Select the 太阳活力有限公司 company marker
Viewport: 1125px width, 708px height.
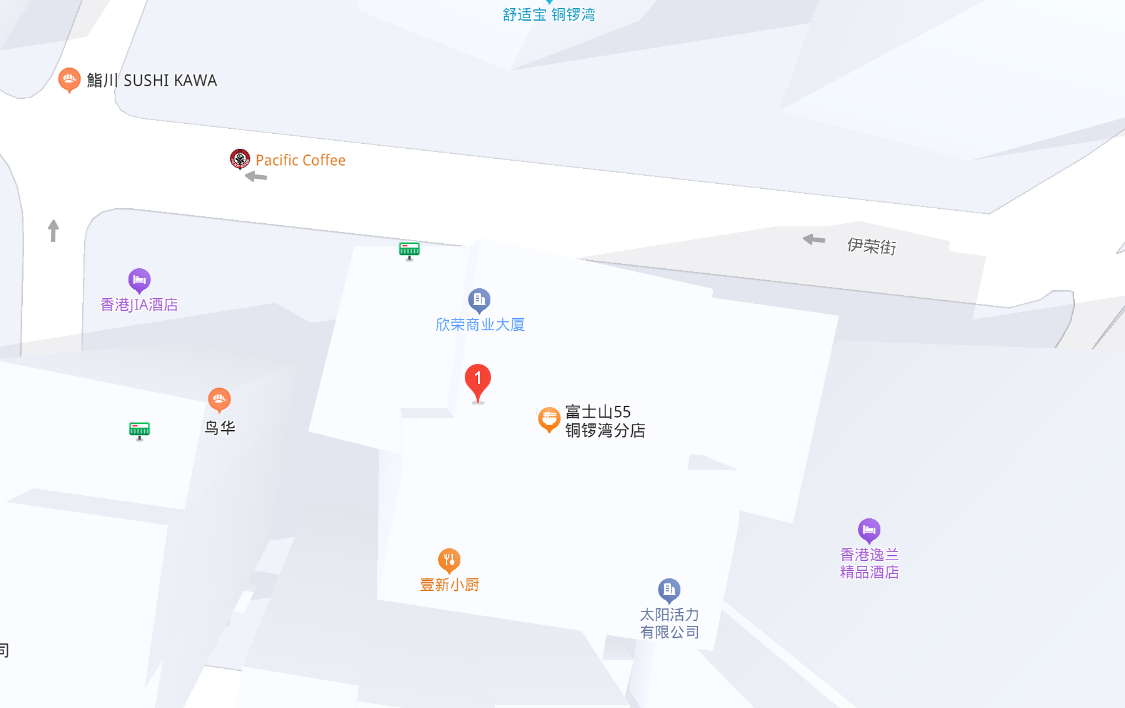[x=669, y=590]
